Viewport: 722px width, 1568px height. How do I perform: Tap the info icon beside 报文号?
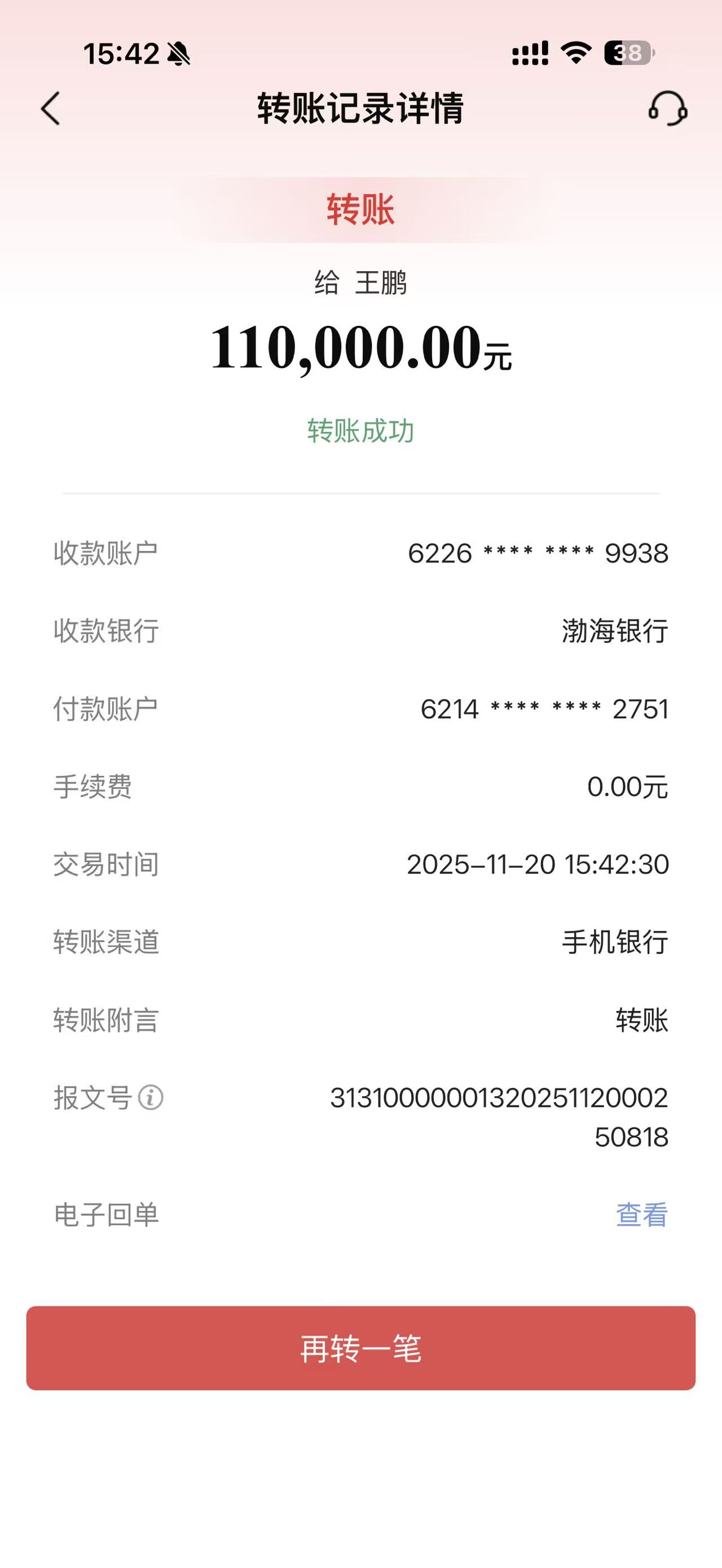(x=151, y=1097)
